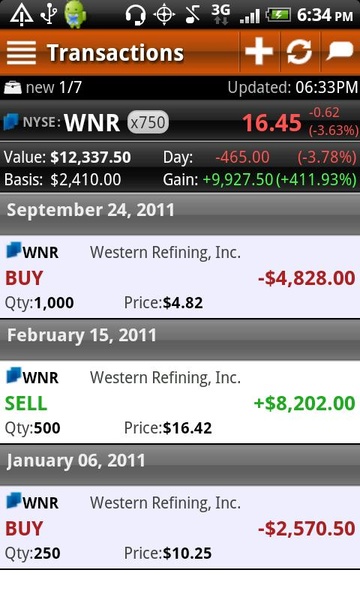This screenshot has width=360, height=600.
Task: Open the NYSE: WNR quote header
Action: pyautogui.click(x=180, y=122)
